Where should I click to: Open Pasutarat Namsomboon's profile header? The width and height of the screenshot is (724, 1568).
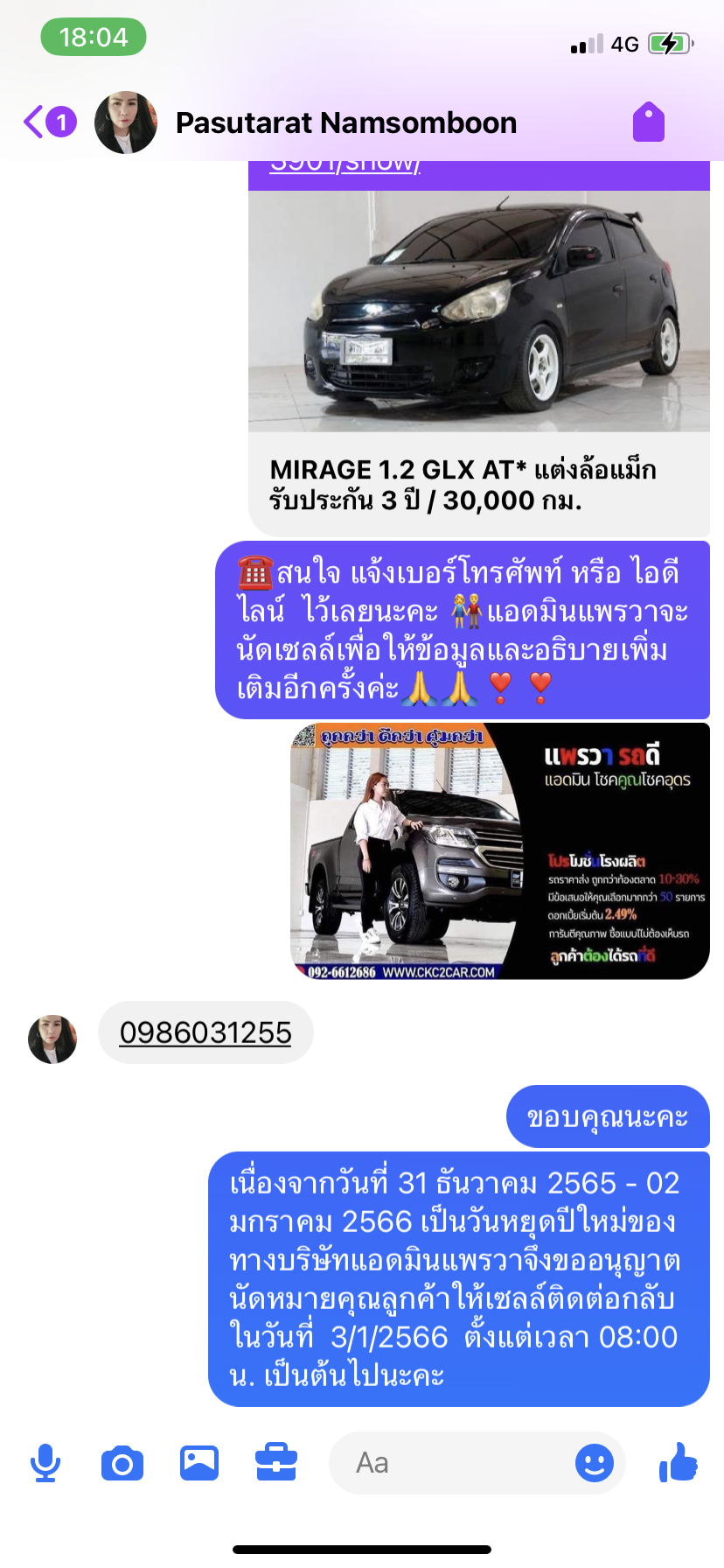(346, 122)
